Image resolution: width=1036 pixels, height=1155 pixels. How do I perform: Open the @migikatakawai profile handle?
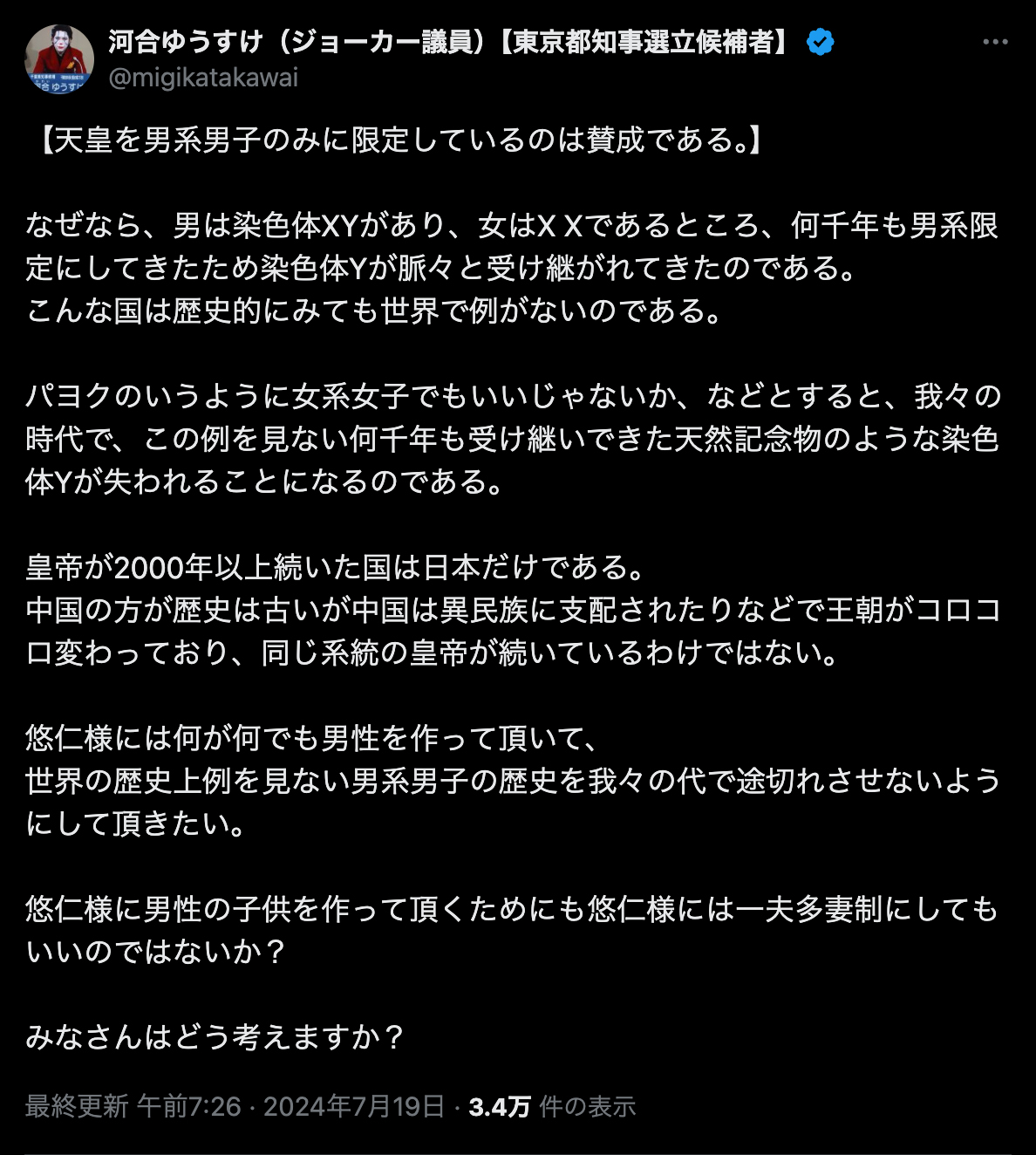203,78
